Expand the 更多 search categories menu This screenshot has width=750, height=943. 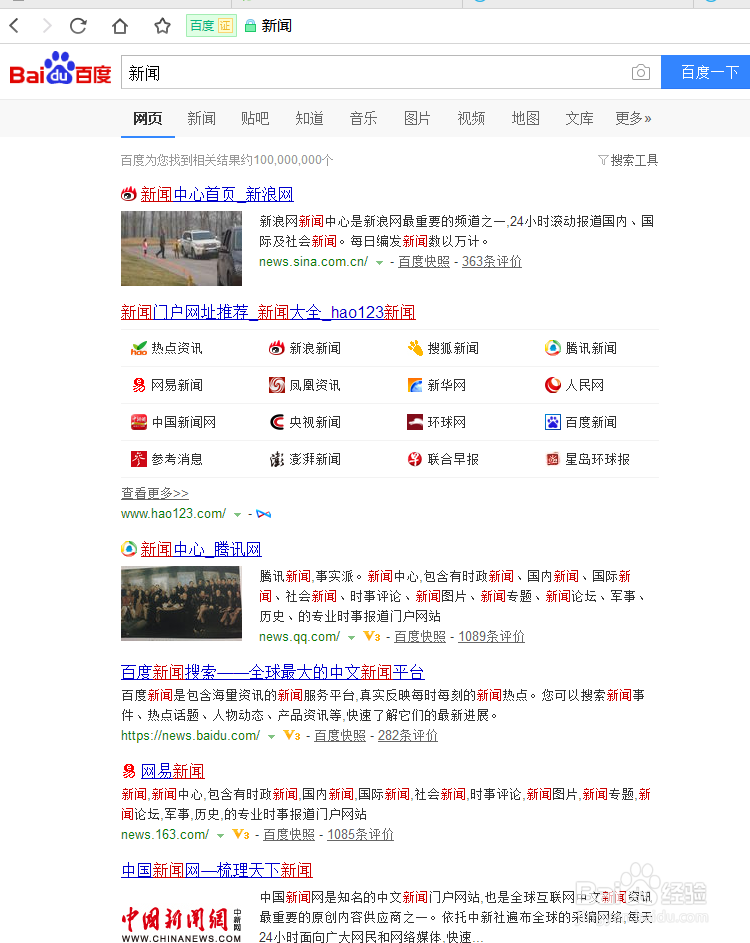click(x=633, y=118)
